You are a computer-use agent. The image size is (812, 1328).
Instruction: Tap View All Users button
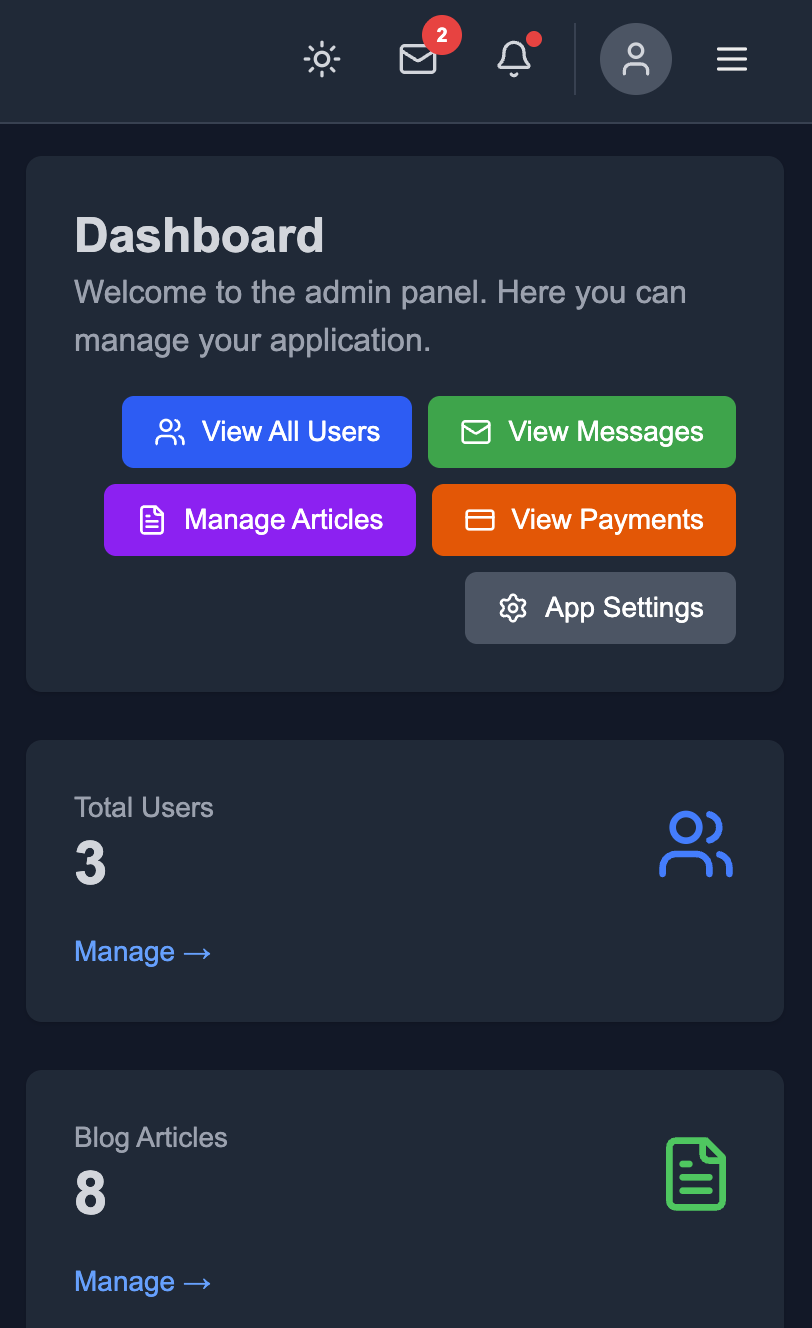(x=267, y=432)
